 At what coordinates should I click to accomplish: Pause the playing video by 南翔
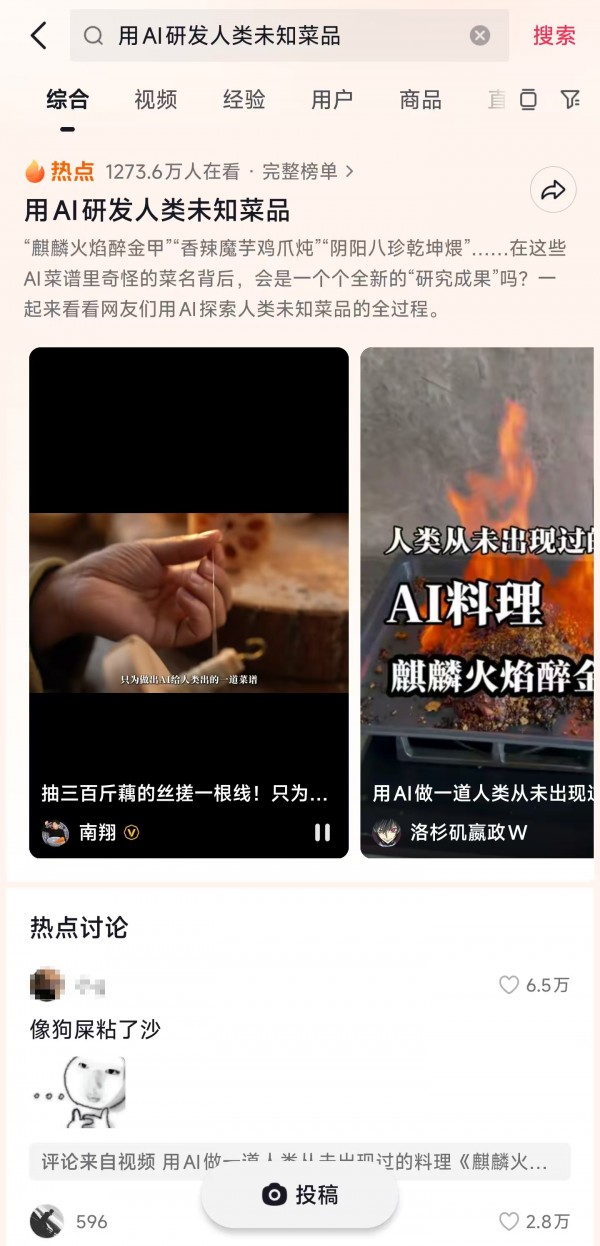pos(322,832)
